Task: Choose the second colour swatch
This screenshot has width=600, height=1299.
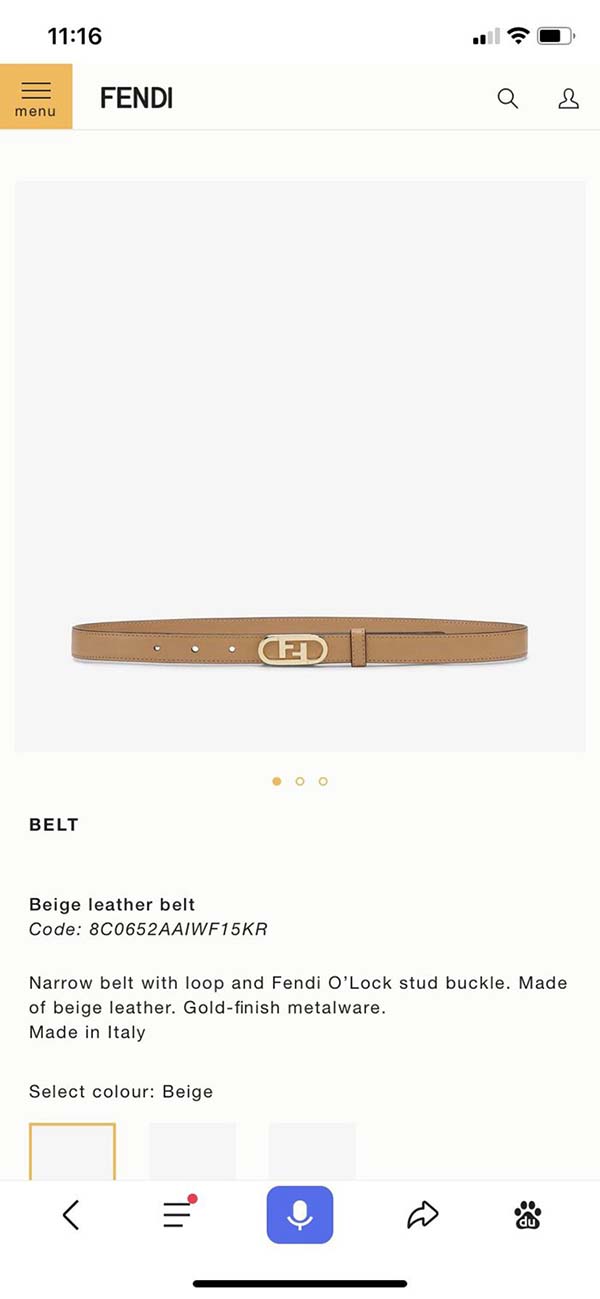Action: pyautogui.click(x=193, y=1151)
